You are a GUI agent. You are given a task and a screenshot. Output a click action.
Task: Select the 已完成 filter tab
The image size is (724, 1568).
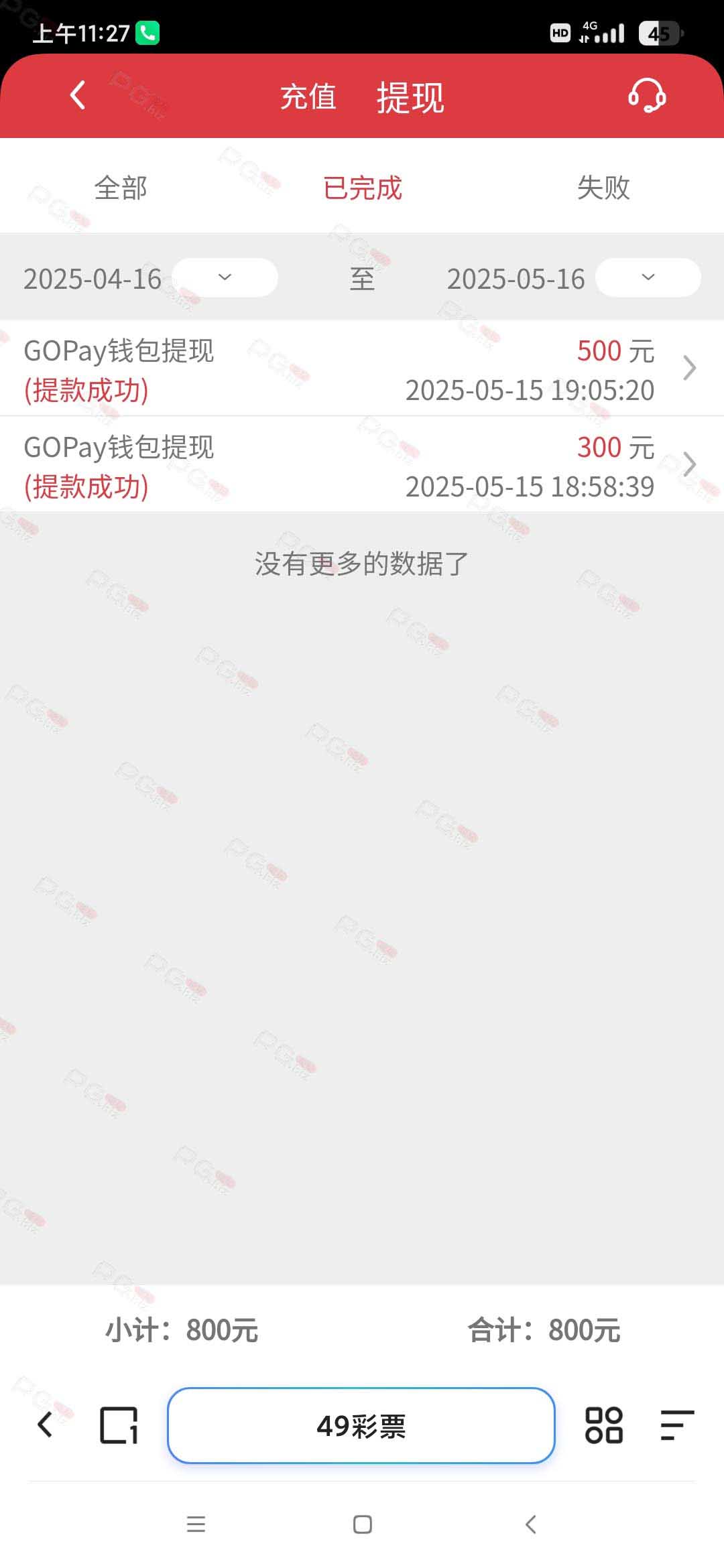pyautogui.click(x=362, y=188)
